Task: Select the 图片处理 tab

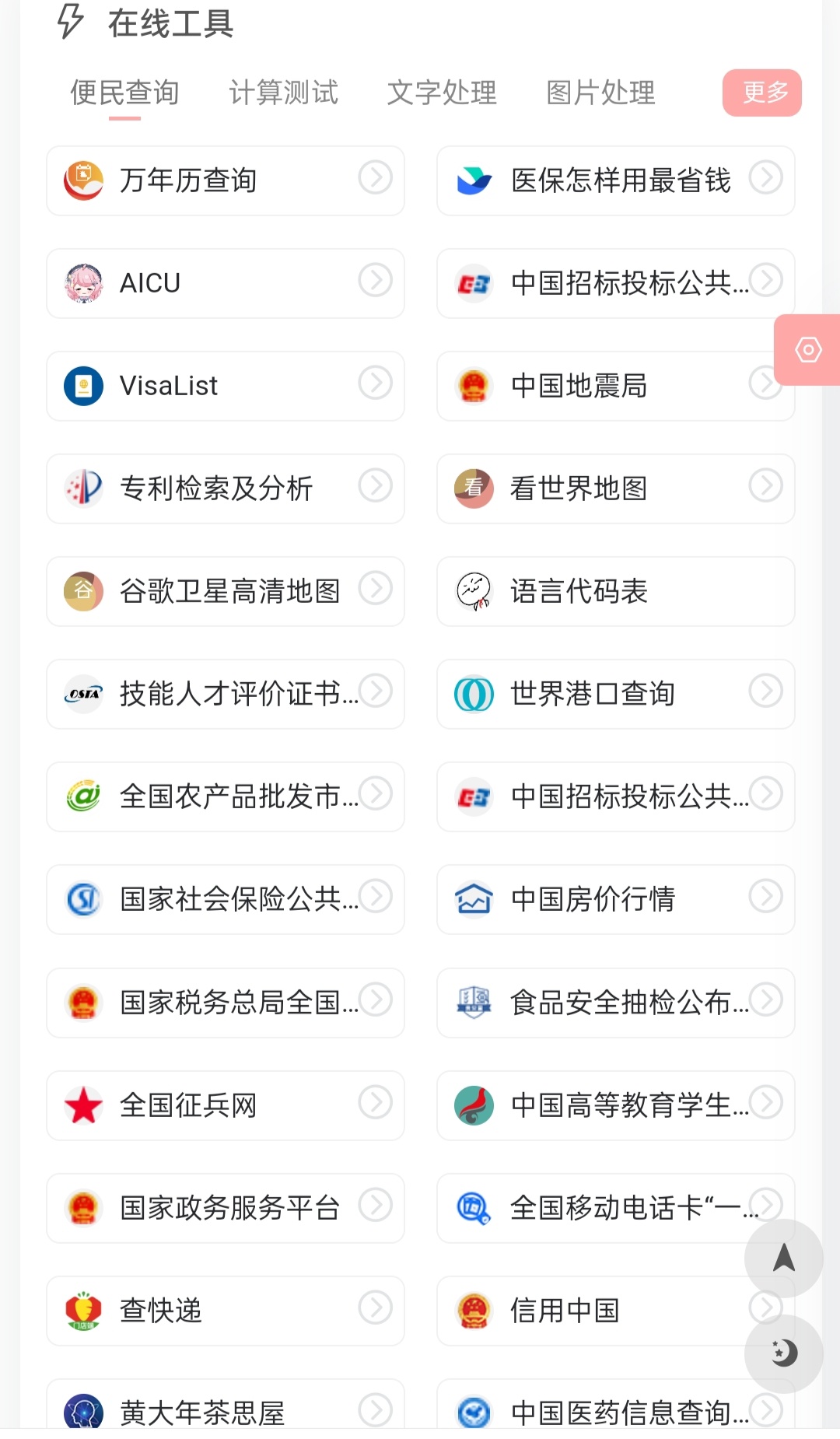Action: (x=600, y=93)
